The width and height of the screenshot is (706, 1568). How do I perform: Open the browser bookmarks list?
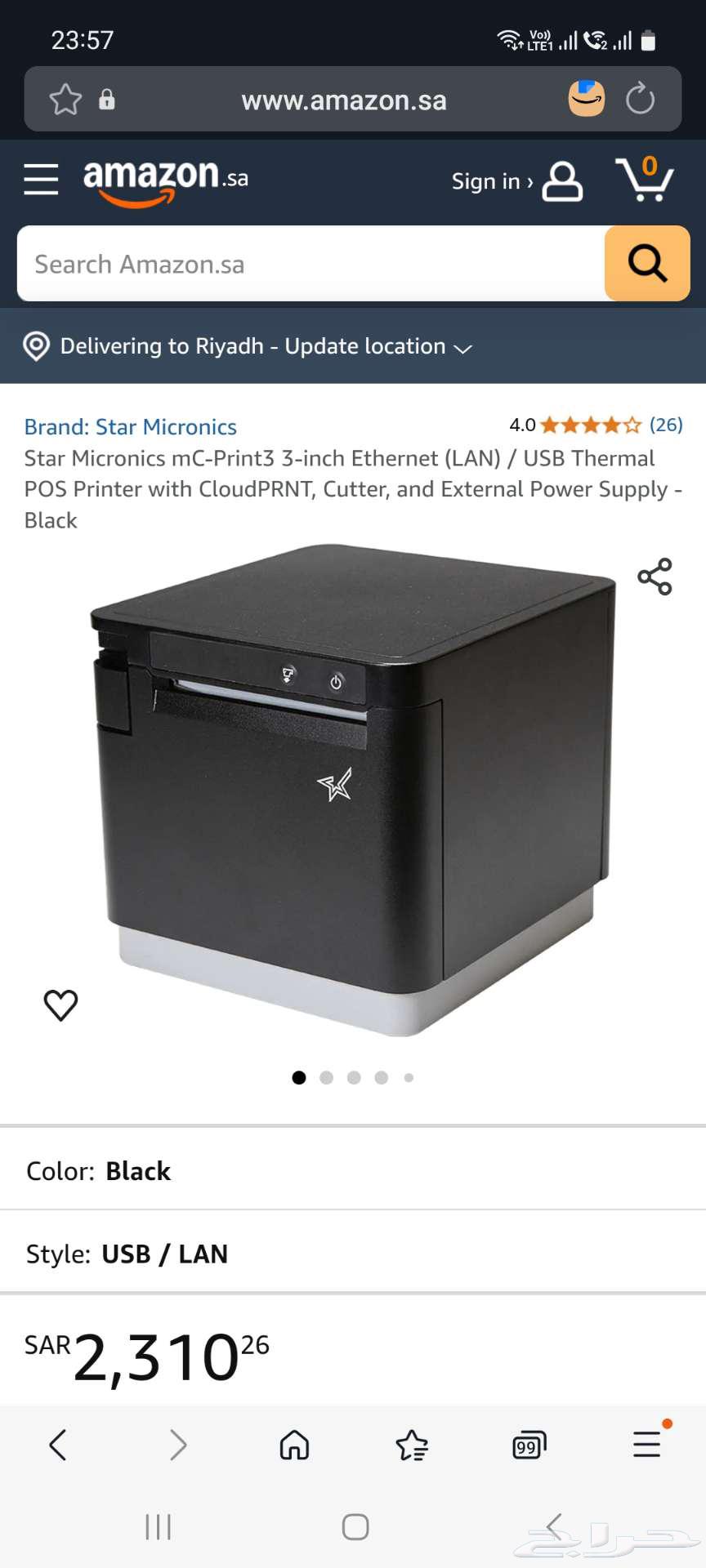tap(412, 1445)
